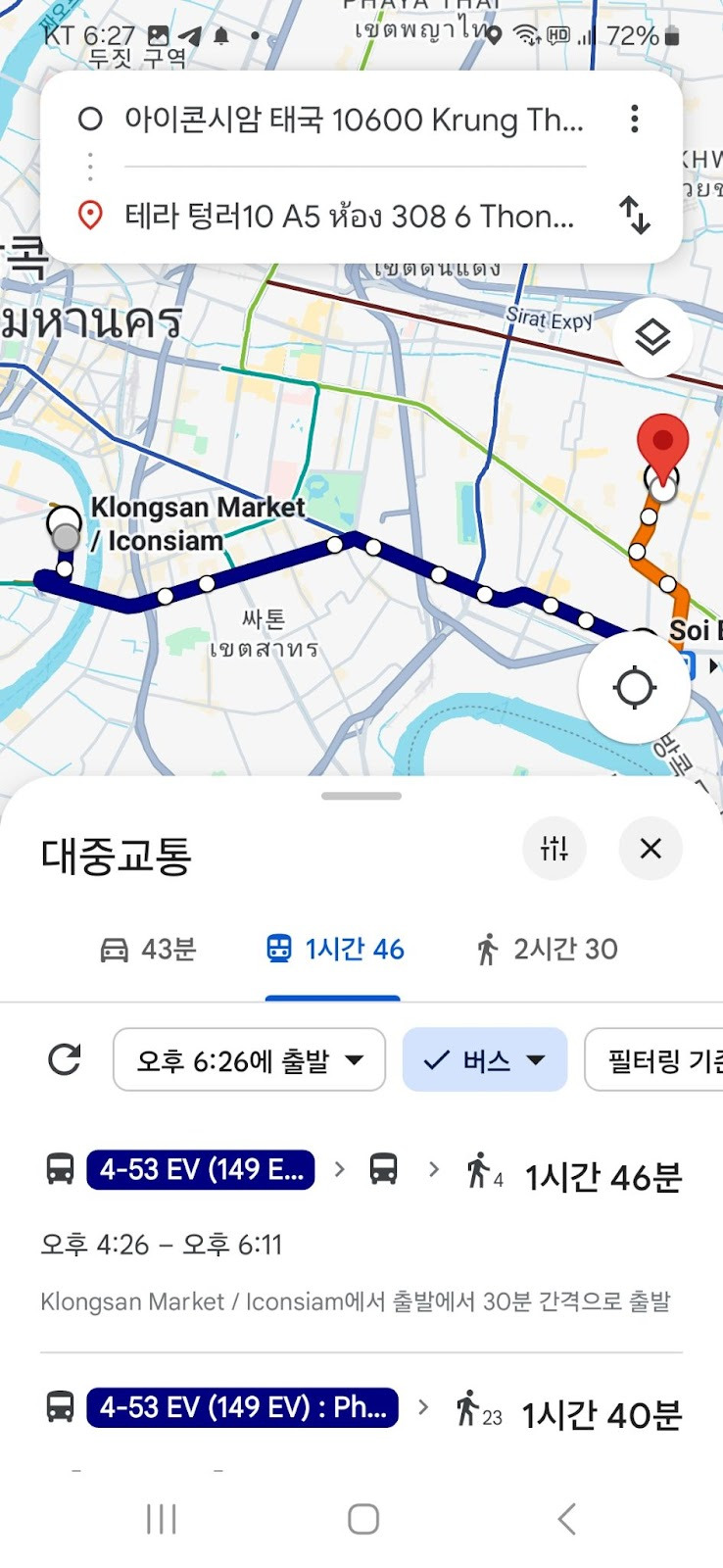The width and height of the screenshot is (723, 1568).
Task: Open the three-dot menu next to the origin
Action: click(x=634, y=119)
